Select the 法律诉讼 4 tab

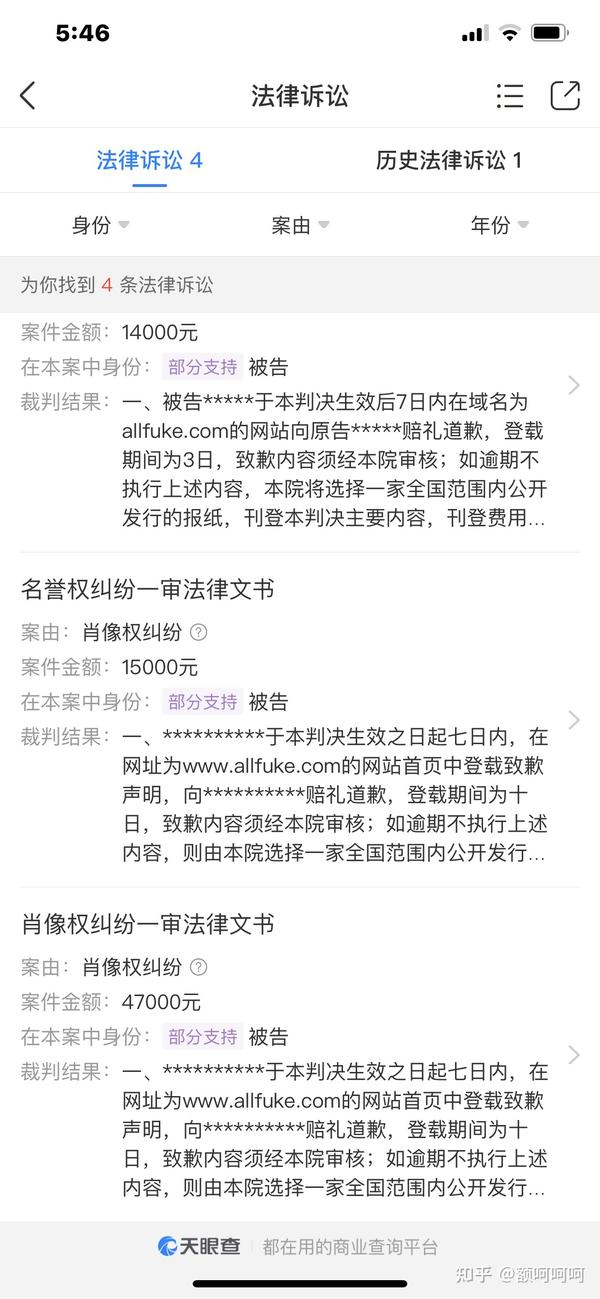tap(150, 160)
